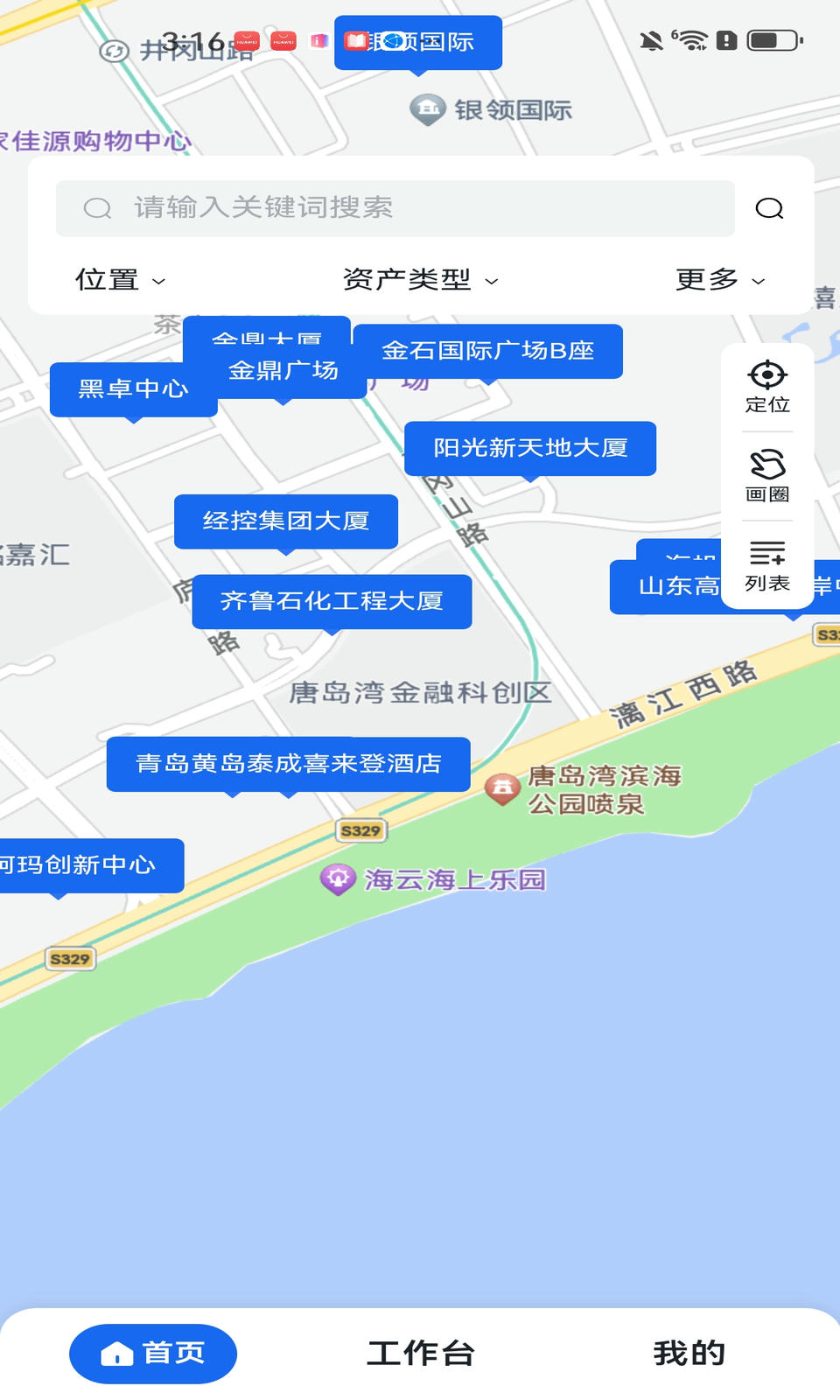
Task: Switch to the 工作台 tab
Action: pyautogui.click(x=420, y=1353)
